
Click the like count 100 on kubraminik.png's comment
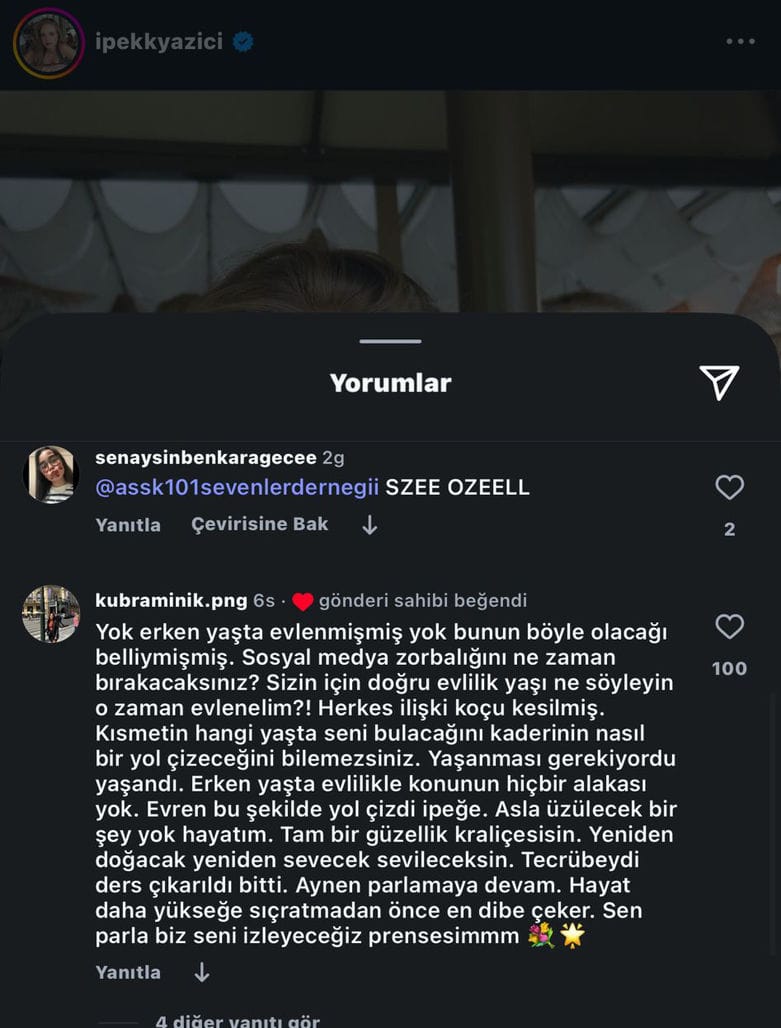tap(730, 668)
